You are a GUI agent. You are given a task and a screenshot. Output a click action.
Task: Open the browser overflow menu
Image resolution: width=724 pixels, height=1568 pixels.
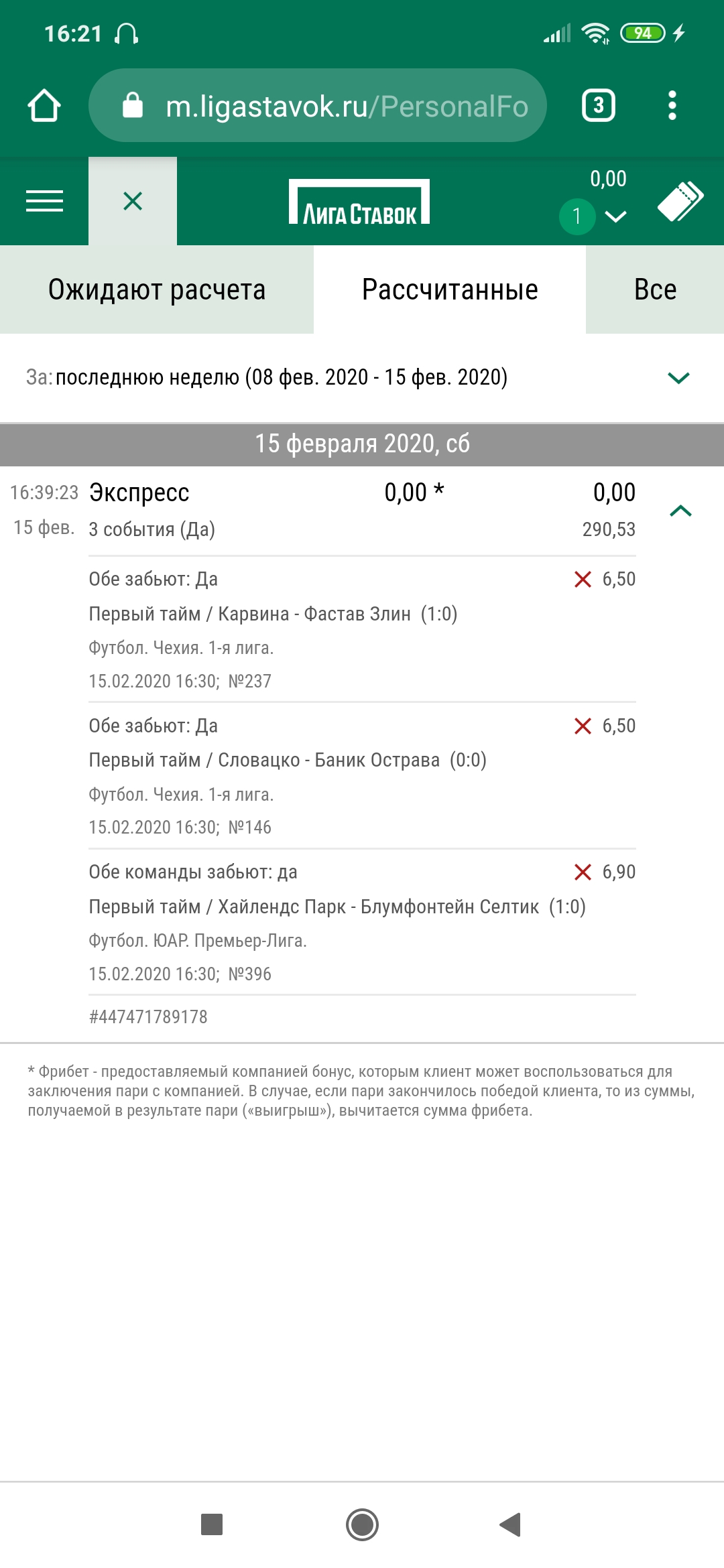click(672, 106)
